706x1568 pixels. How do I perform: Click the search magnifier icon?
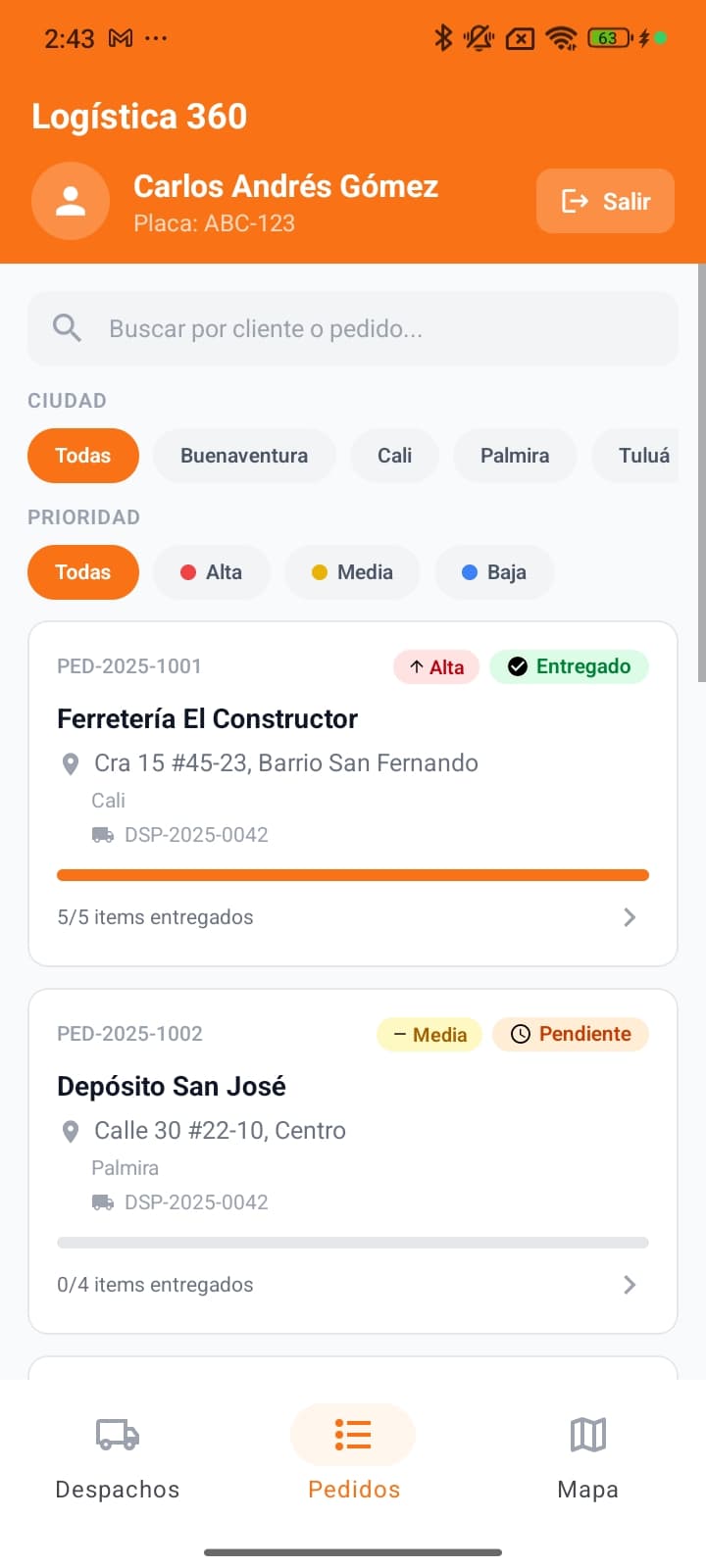pos(66,327)
